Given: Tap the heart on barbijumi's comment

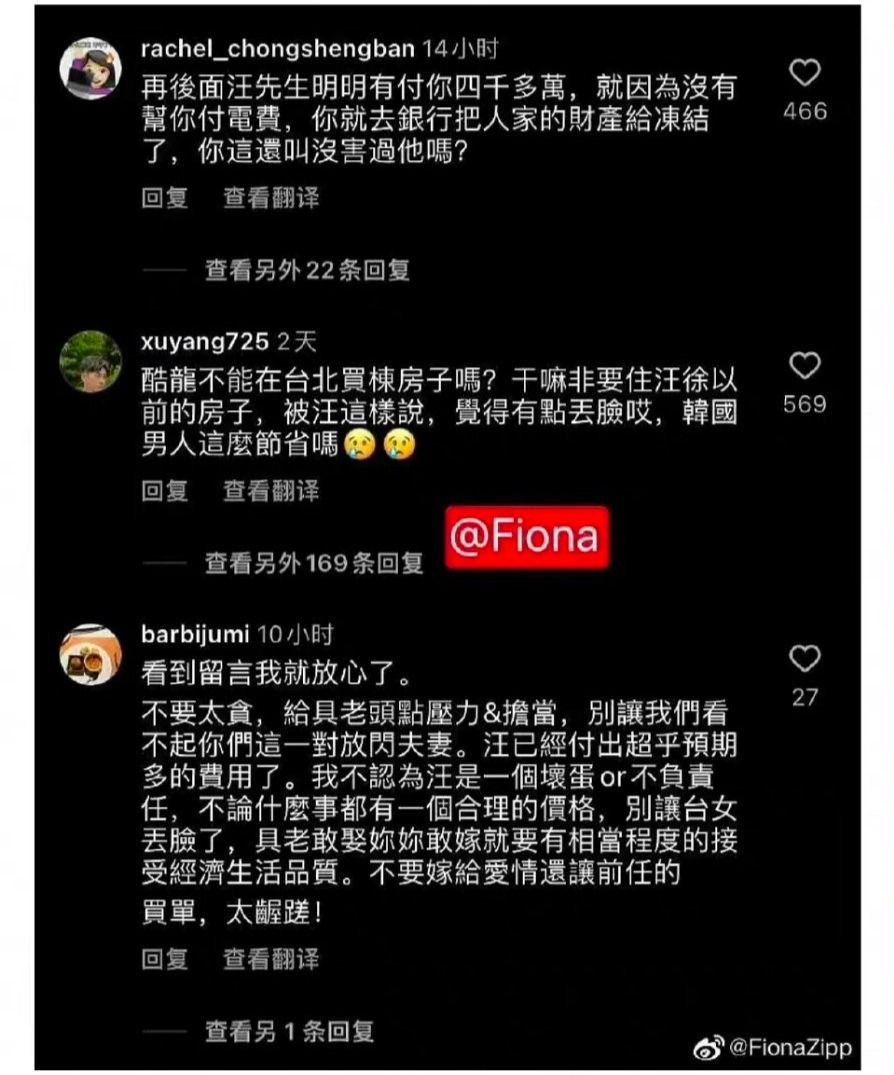Looking at the screenshot, I should pyautogui.click(x=805, y=659).
